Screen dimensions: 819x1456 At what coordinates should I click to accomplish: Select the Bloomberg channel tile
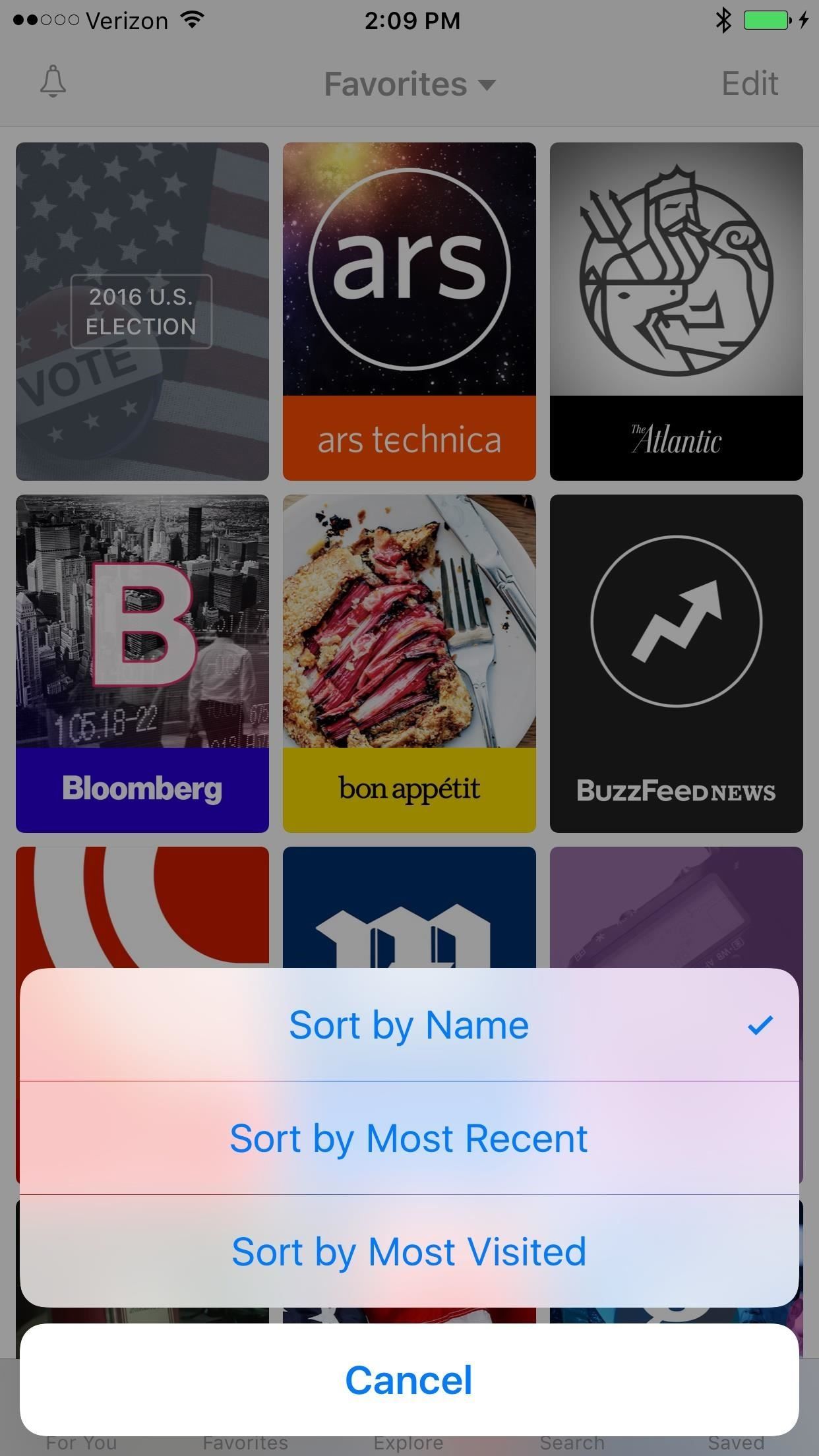pos(141,663)
